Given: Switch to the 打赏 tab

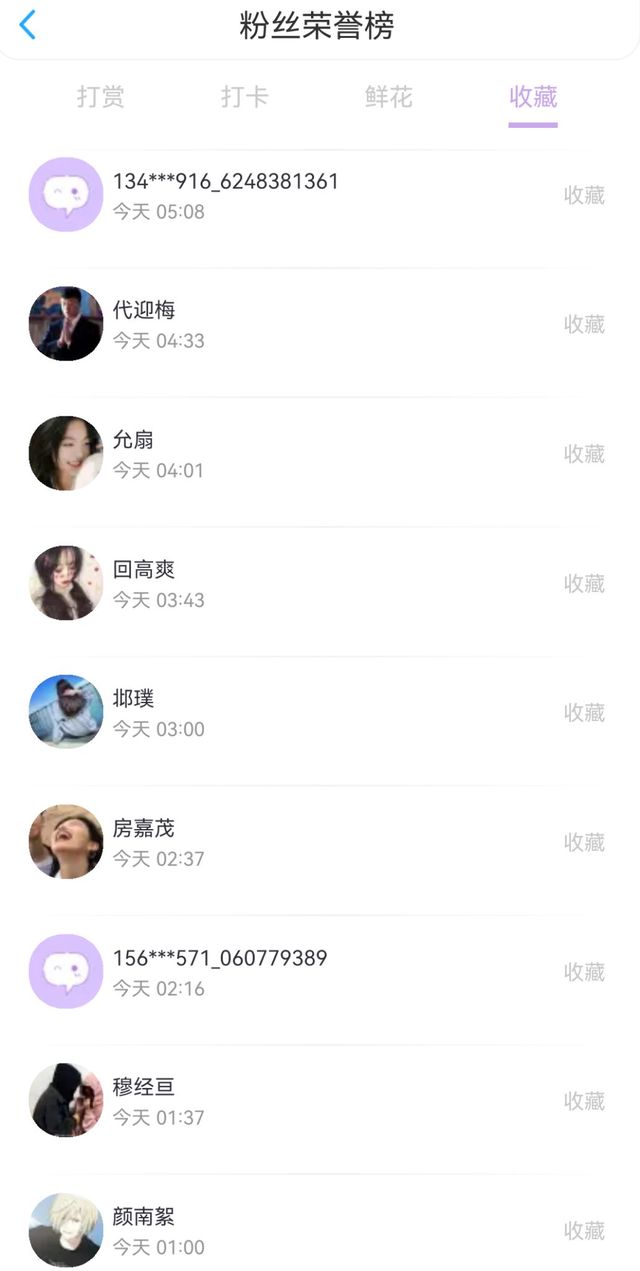Looking at the screenshot, I should (x=101, y=97).
